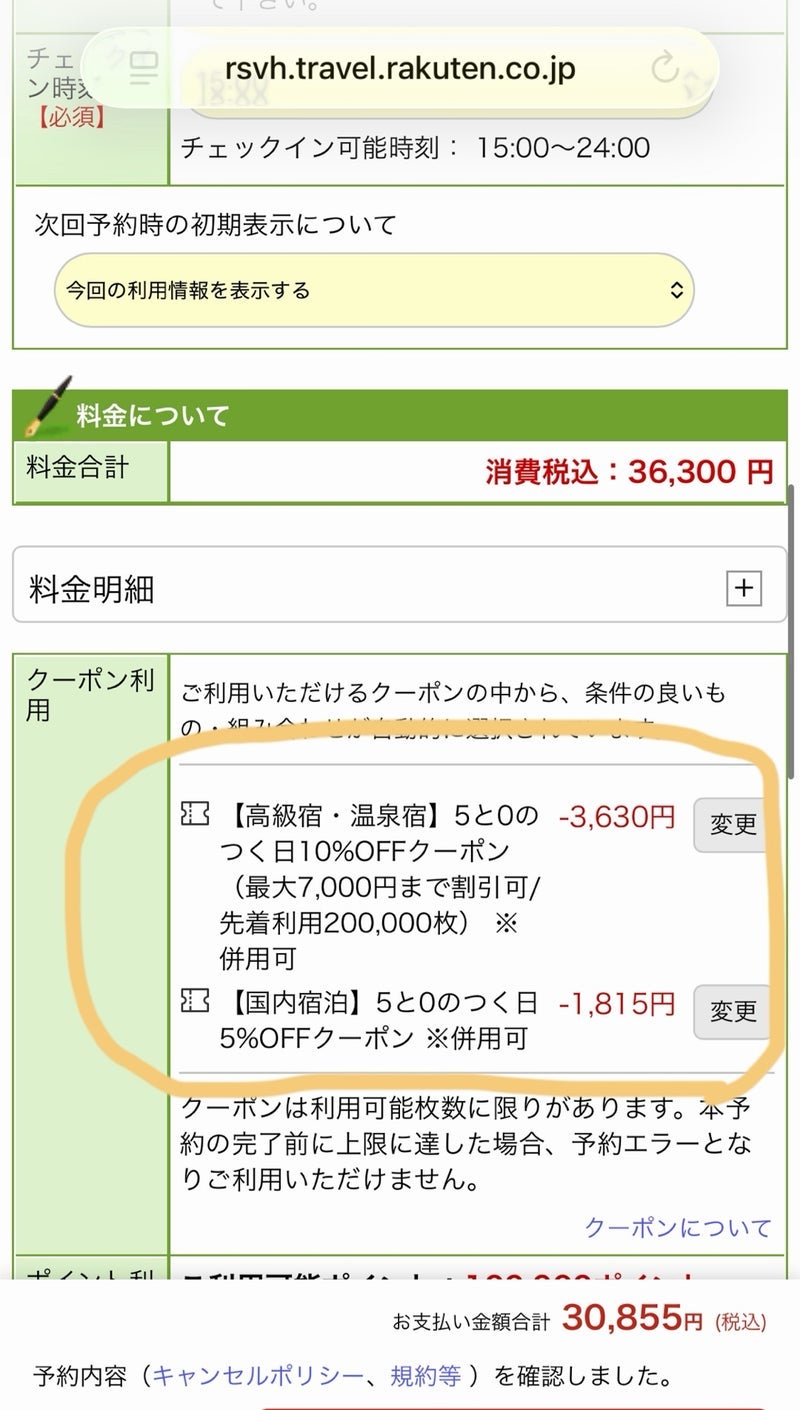Reload the page from the address bar
The height and width of the screenshot is (1410, 800).
(665, 69)
